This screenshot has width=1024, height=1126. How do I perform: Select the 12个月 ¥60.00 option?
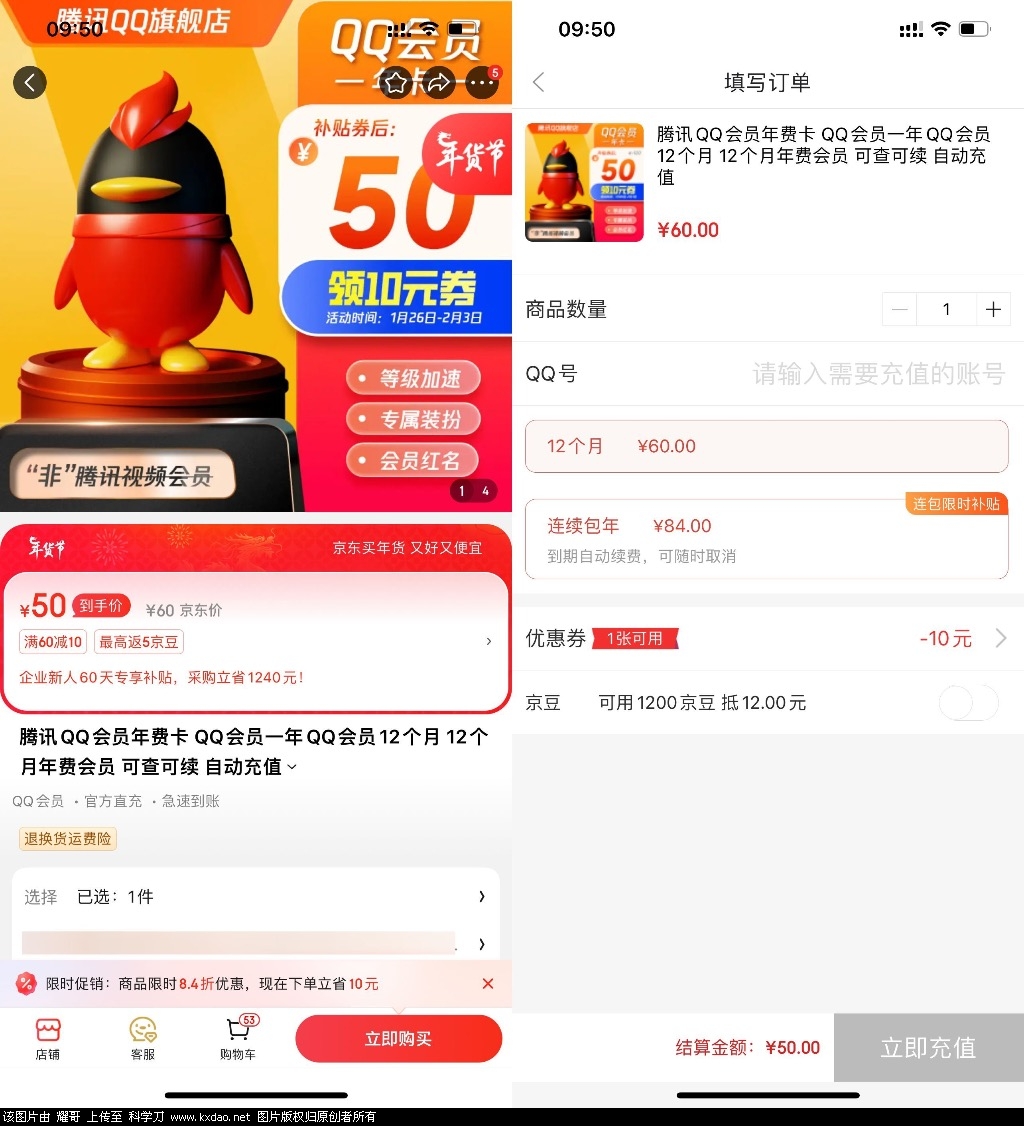(x=767, y=446)
